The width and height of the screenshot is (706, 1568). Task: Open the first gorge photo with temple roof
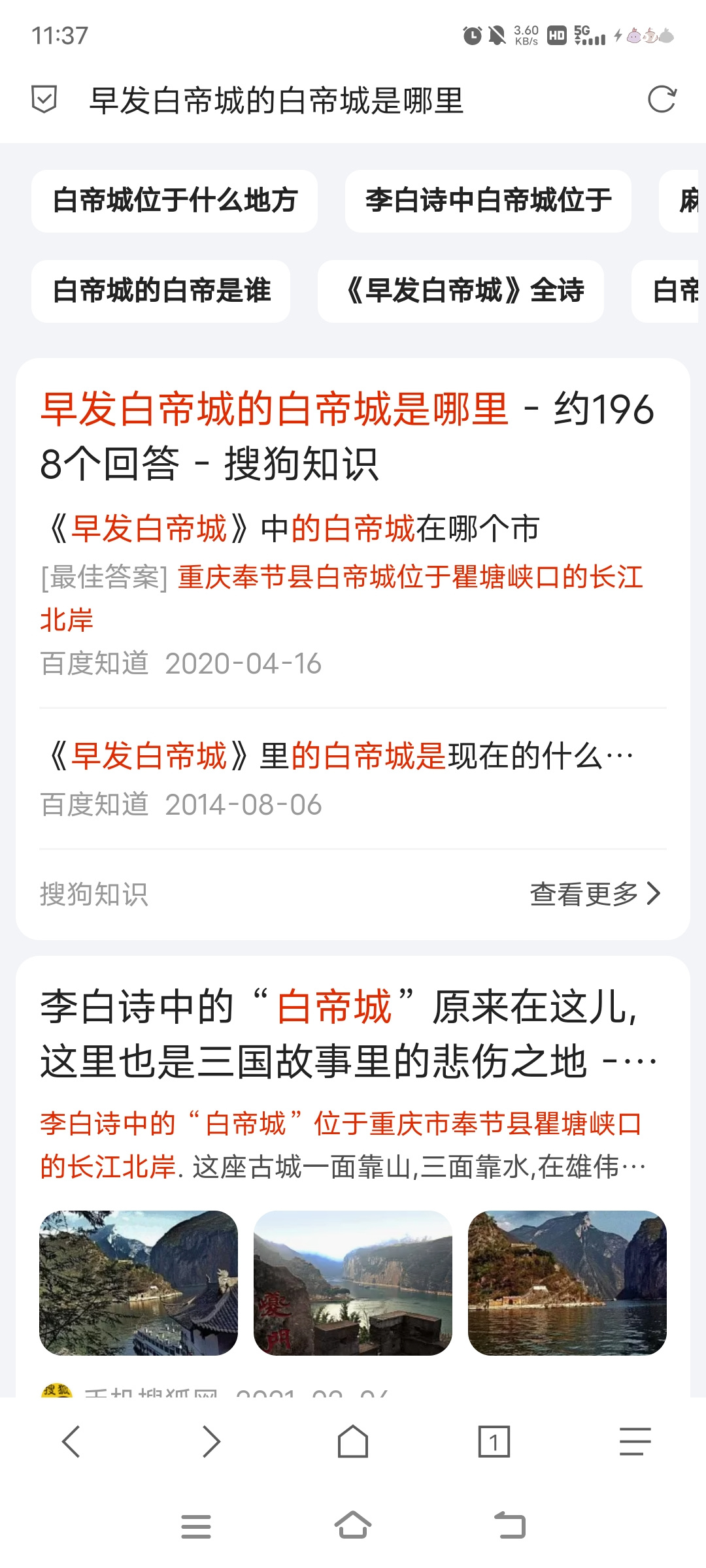click(x=139, y=1282)
